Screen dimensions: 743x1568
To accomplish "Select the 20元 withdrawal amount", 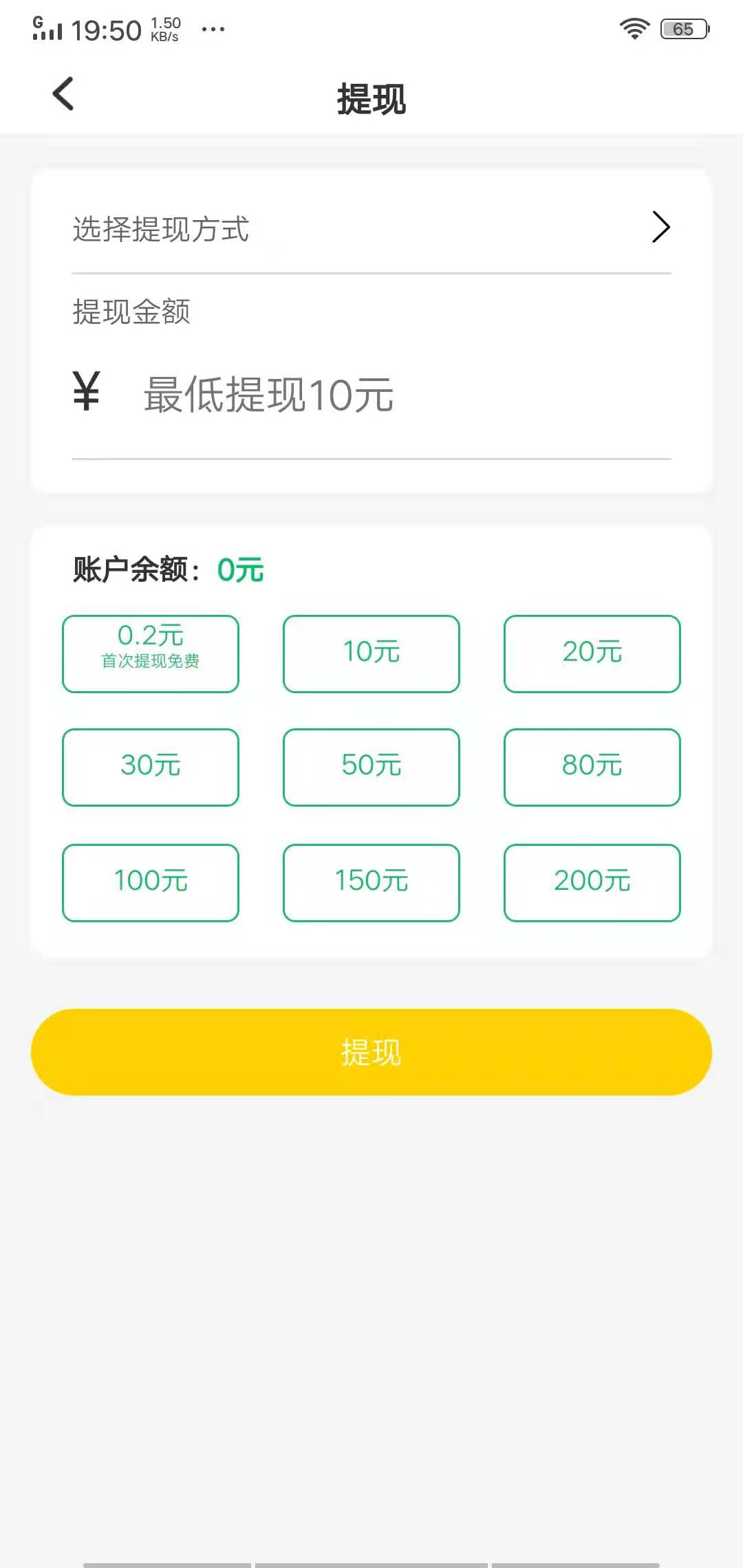I will coord(592,653).
